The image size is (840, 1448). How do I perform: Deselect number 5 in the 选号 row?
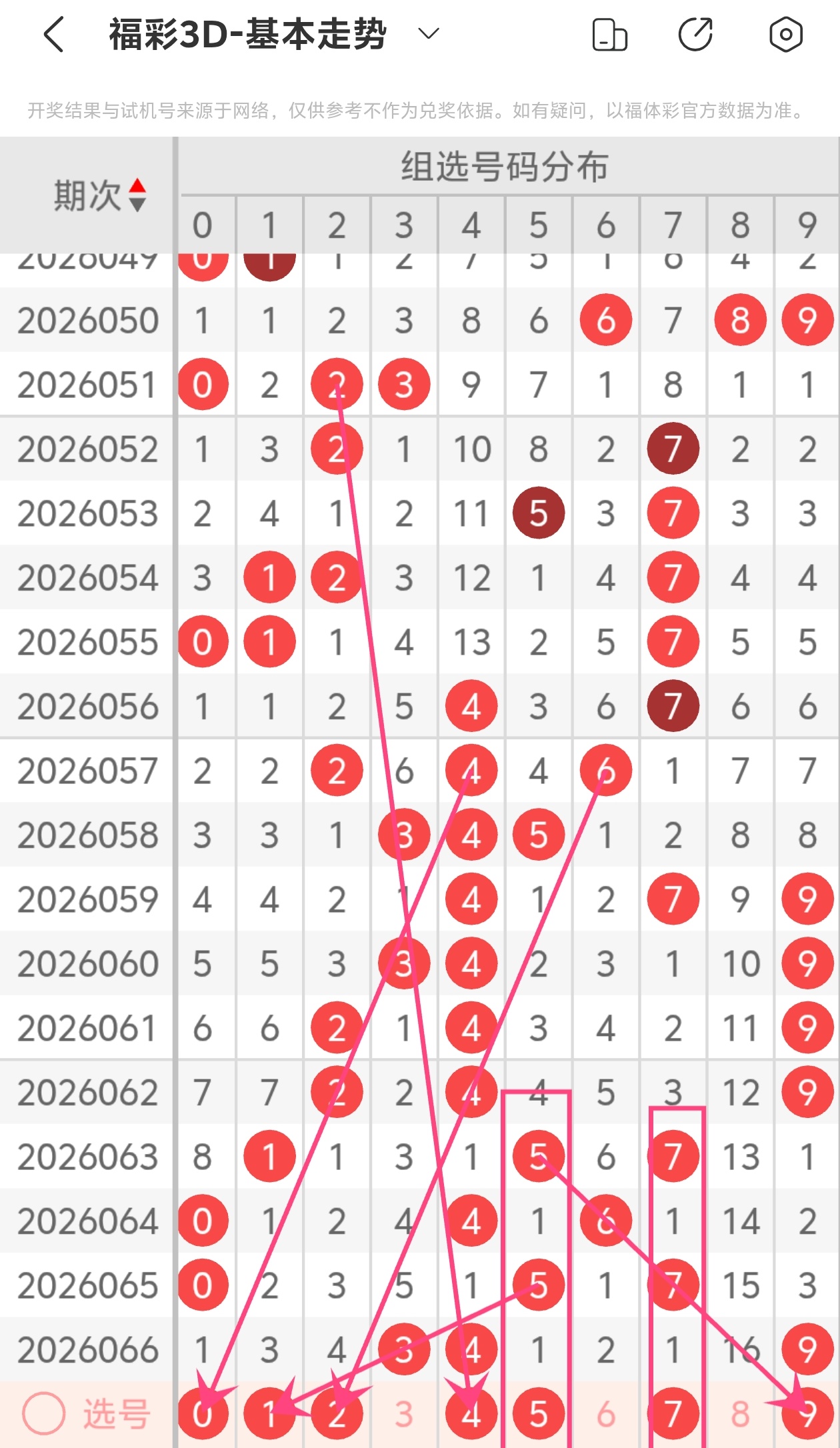538,1414
